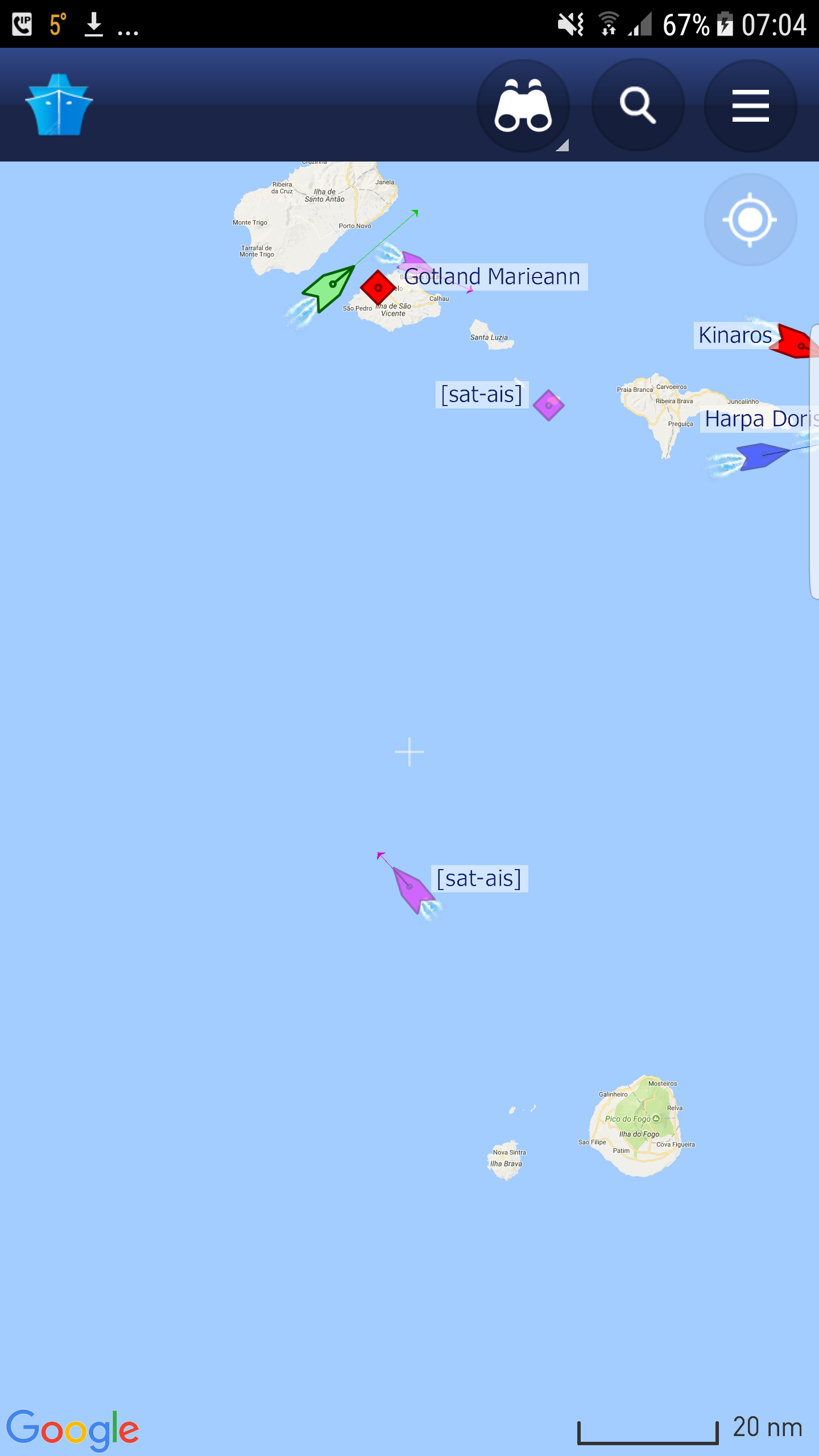Open the hamburger menu

click(751, 106)
